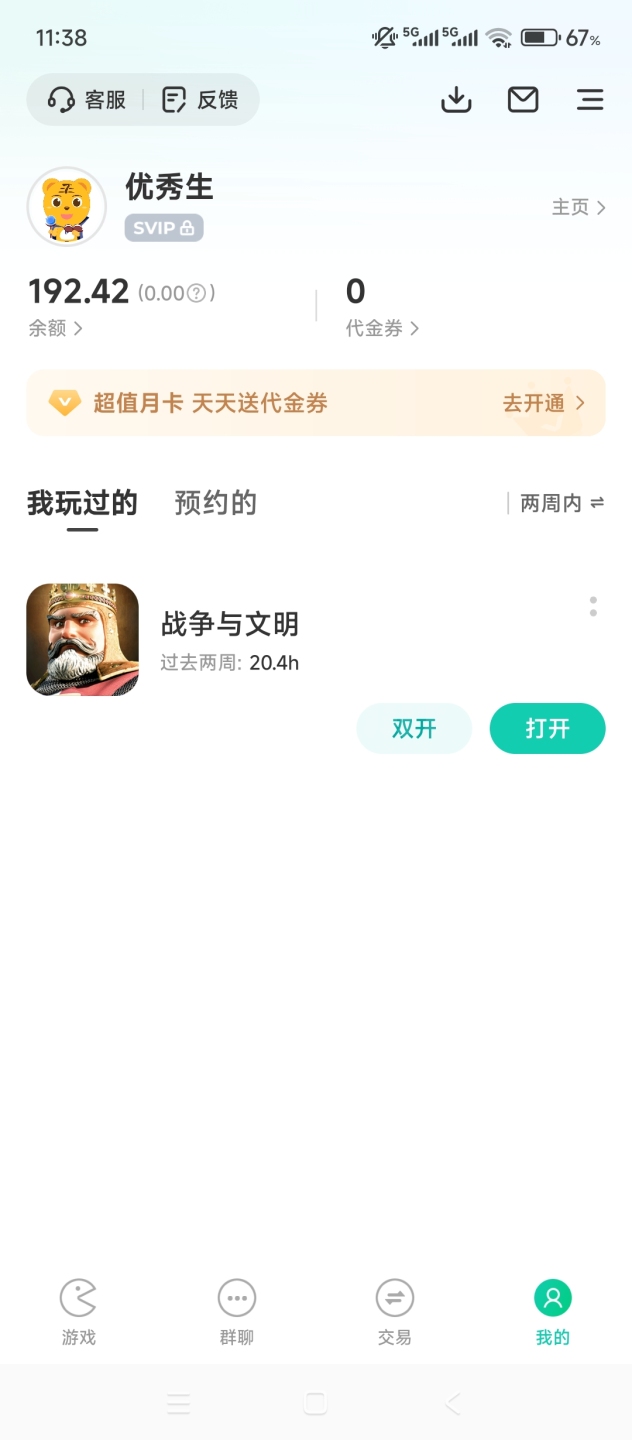Switch to the 群聊 tab

(236, 1312)
